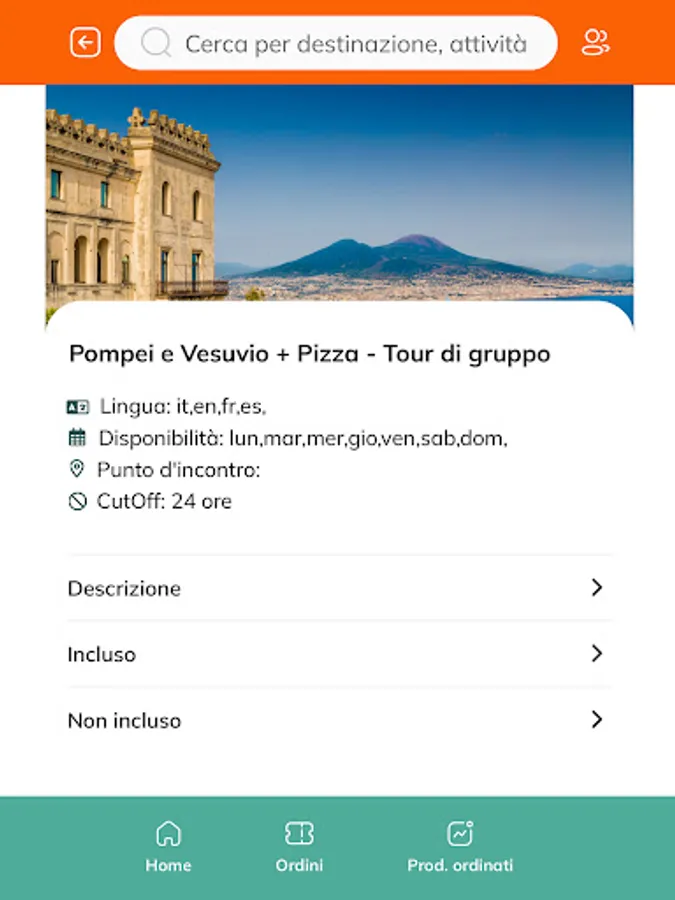Expand the Incluso section
Viewport: 675px width, 900px height.
pyautogui.click(x=338, y=654)
